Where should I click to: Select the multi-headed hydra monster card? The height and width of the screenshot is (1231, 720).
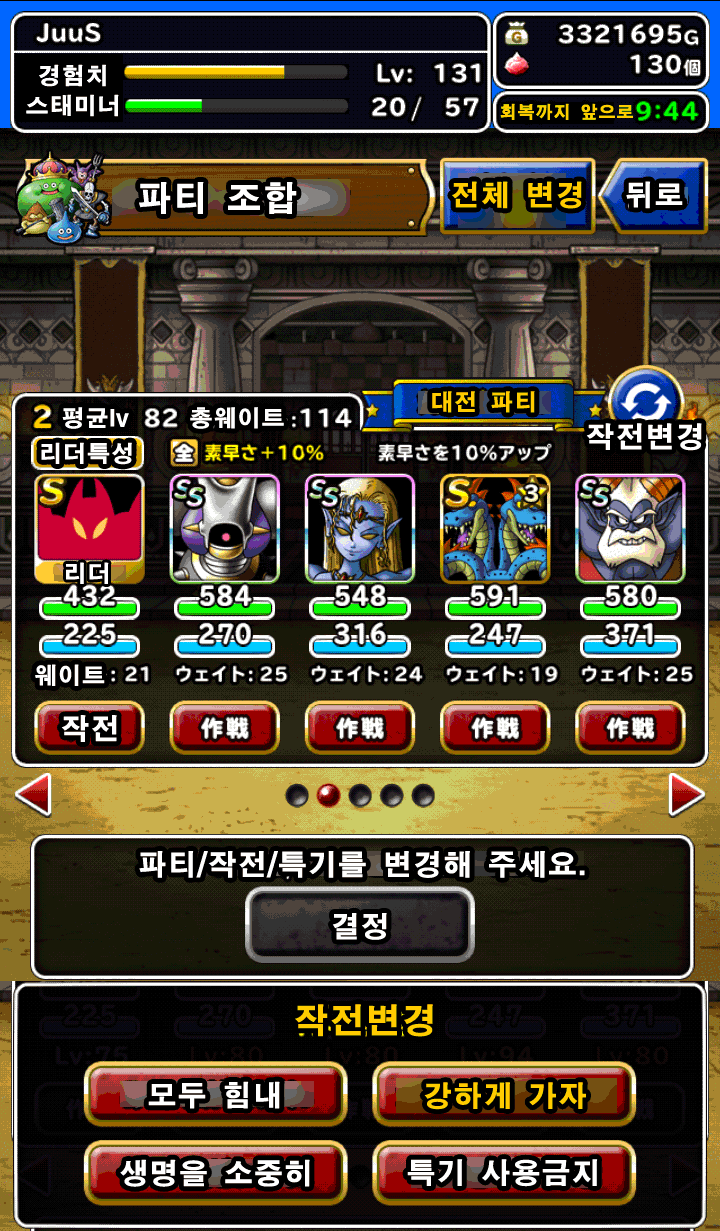495,529
